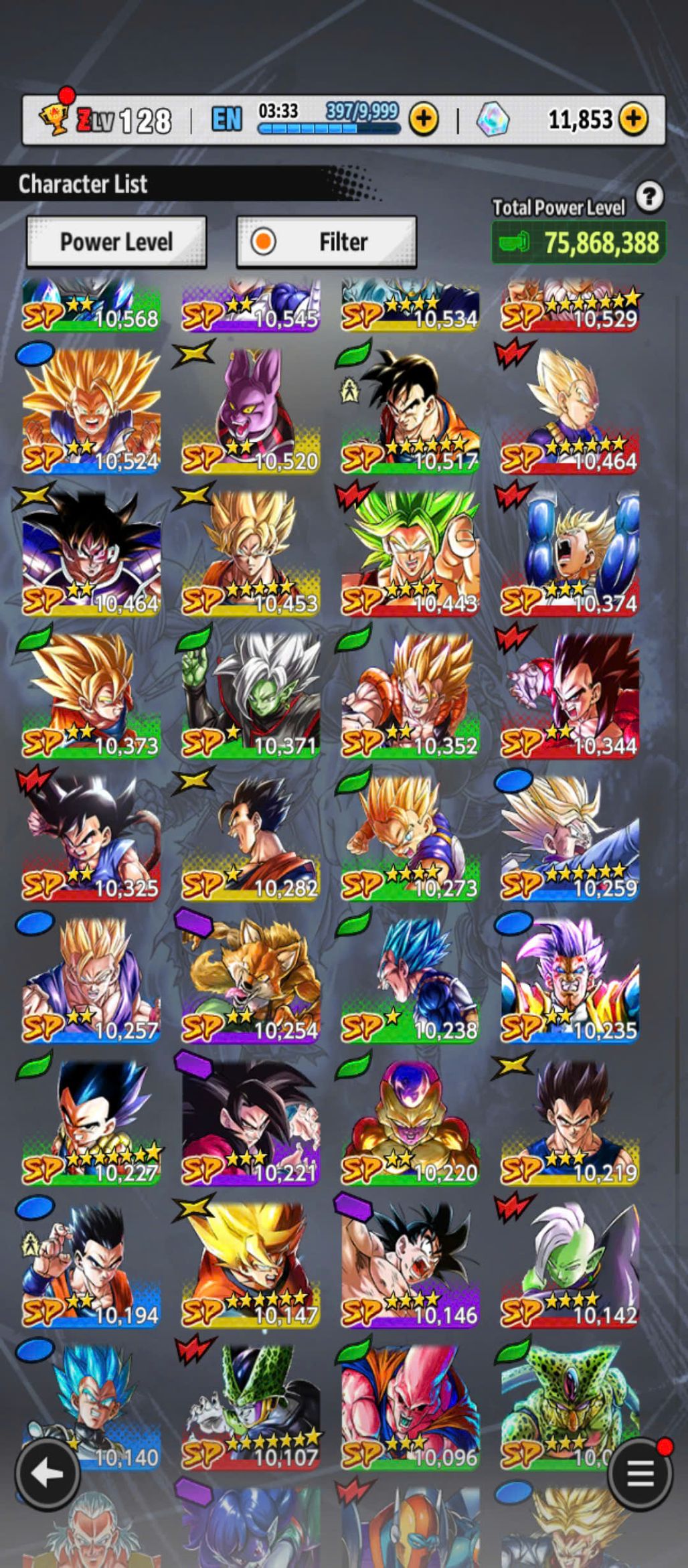Open Cell character with power 10,107
688x1568 pixels.
pyautogui.click(x=250, y=1406)
